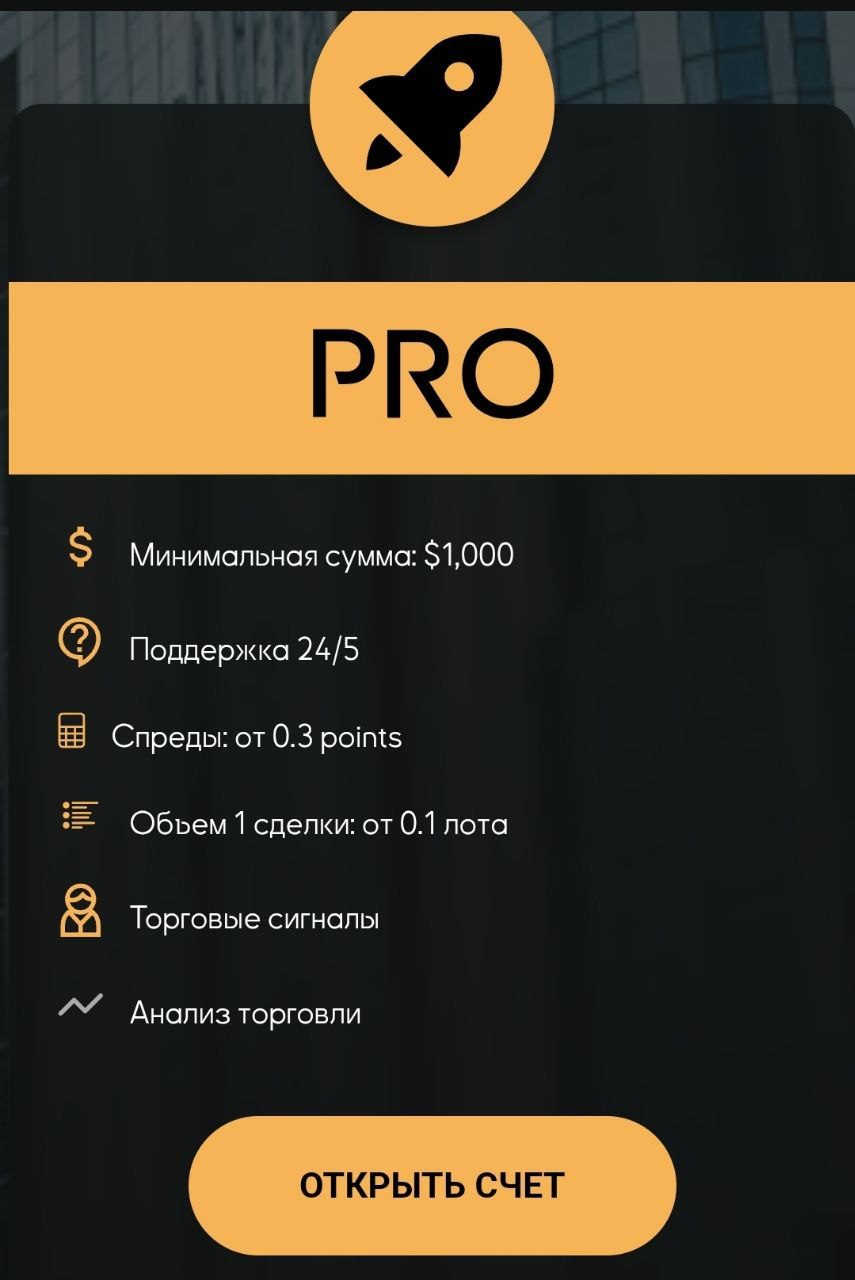The image size is (855, 1280).
Task: Tap the ОТКРЫТЬ СЧЕТ button
Action: coord(432,1185)
